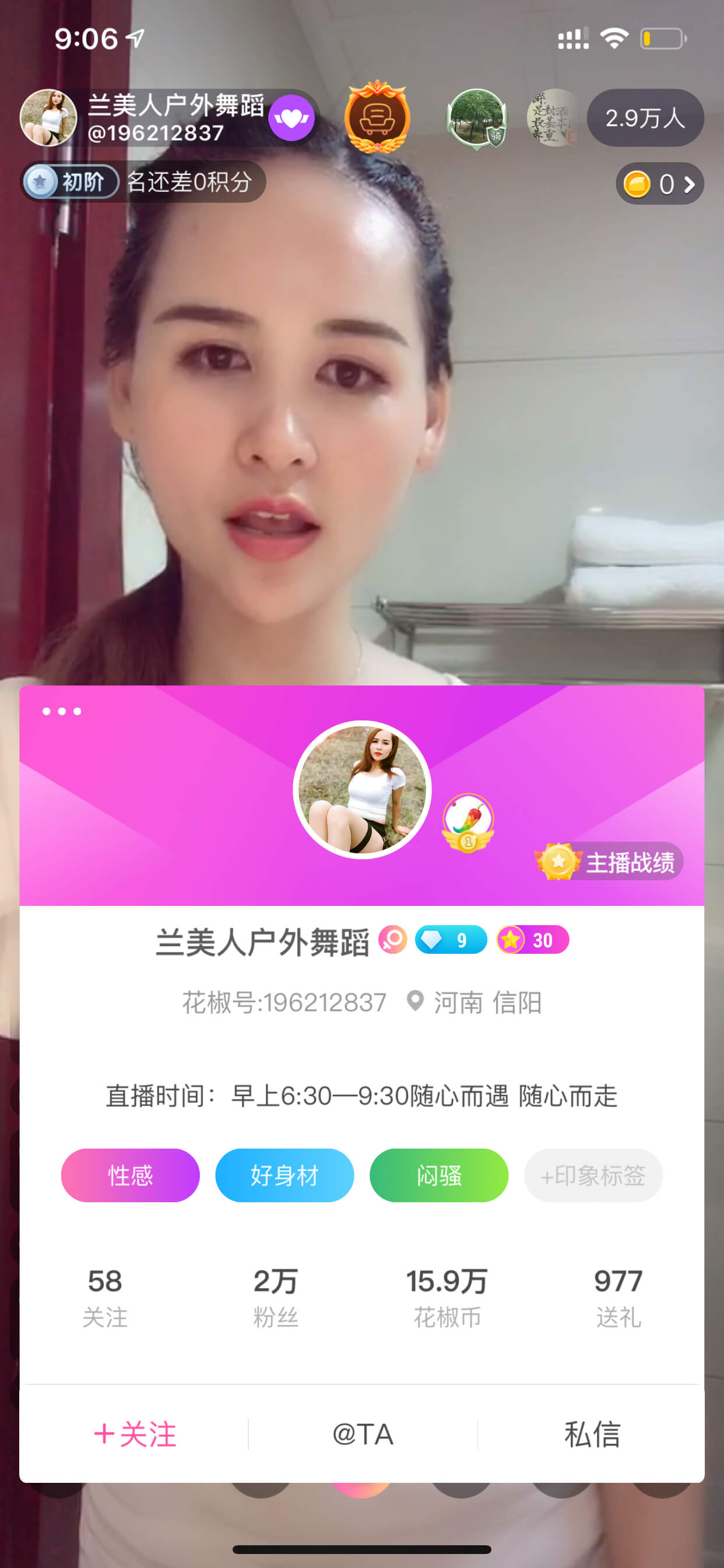Send a private message via 私信
The width and height of the screenshot is (724, 1568).
[x=592, y=1434]
